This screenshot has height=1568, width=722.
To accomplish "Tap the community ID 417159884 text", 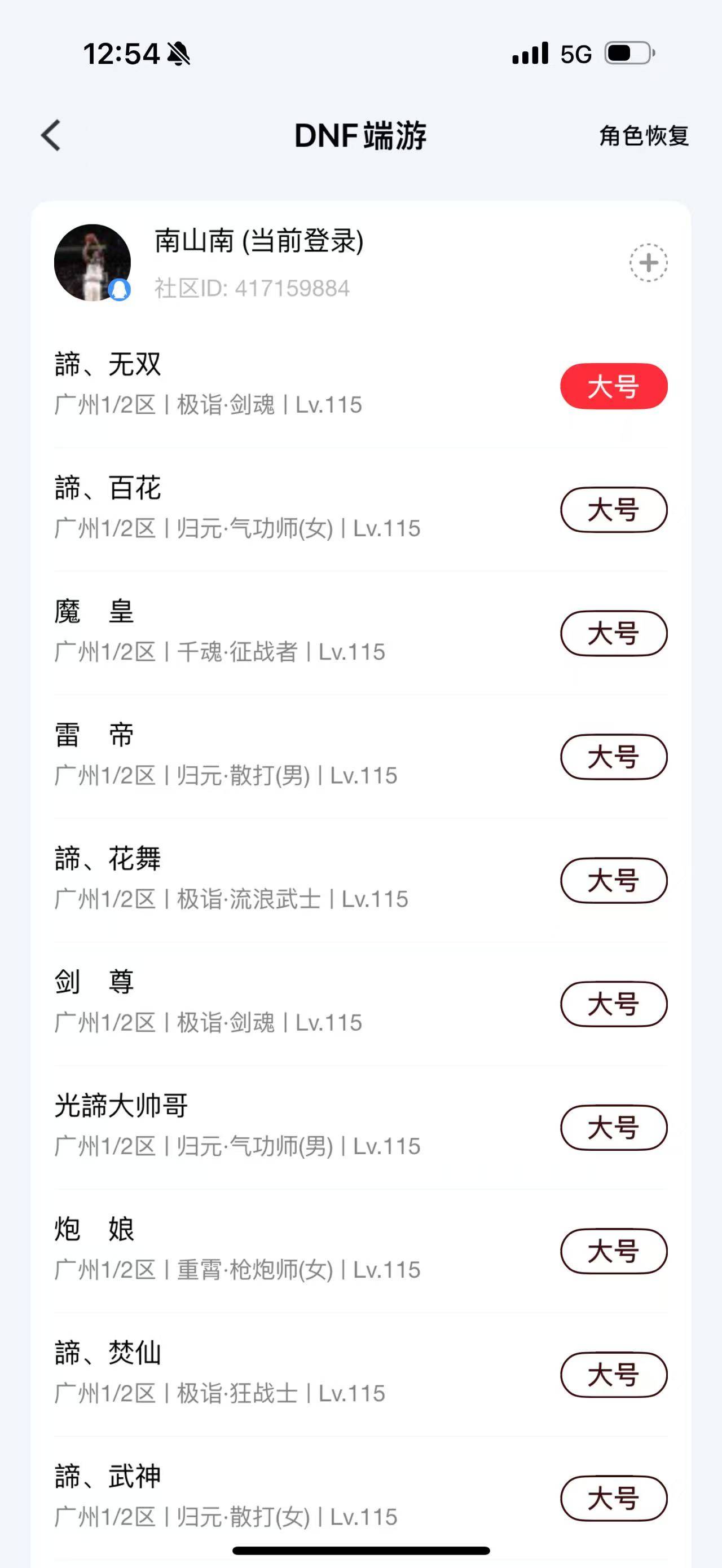I will point(252,289).
